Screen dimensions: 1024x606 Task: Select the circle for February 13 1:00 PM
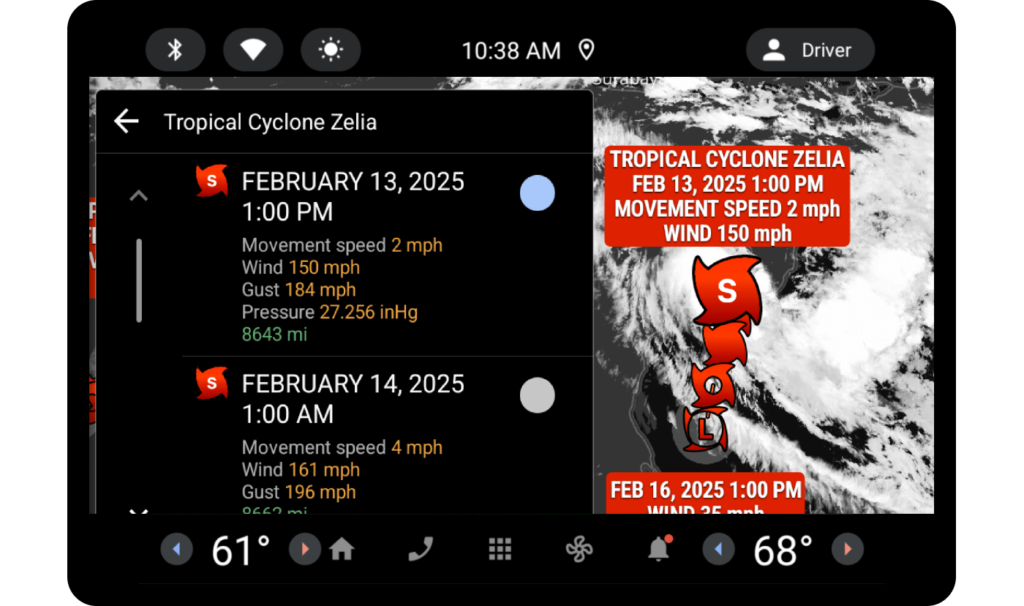point(538,193)
